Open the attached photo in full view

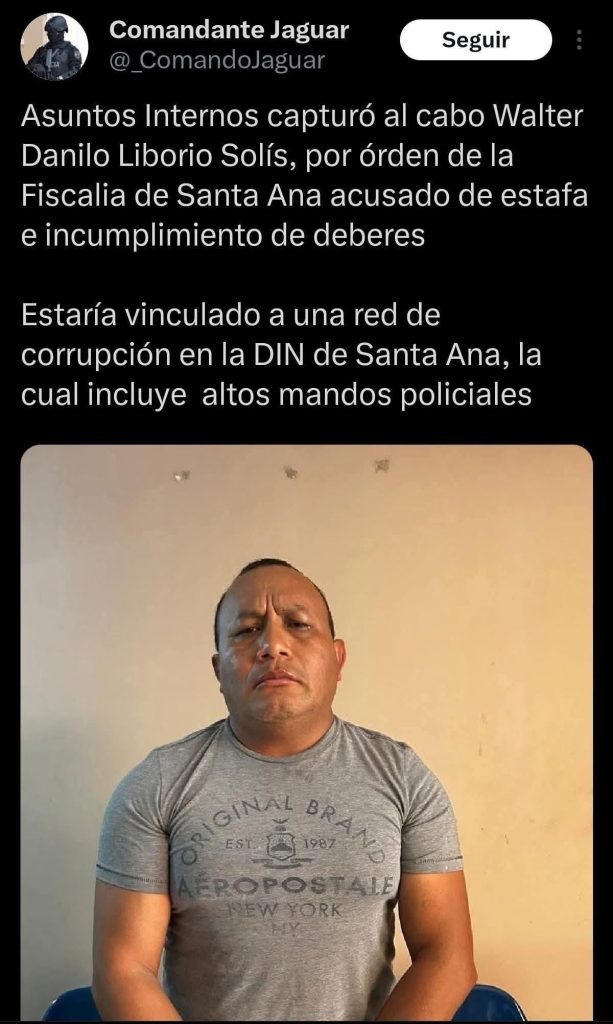[306, 732]
